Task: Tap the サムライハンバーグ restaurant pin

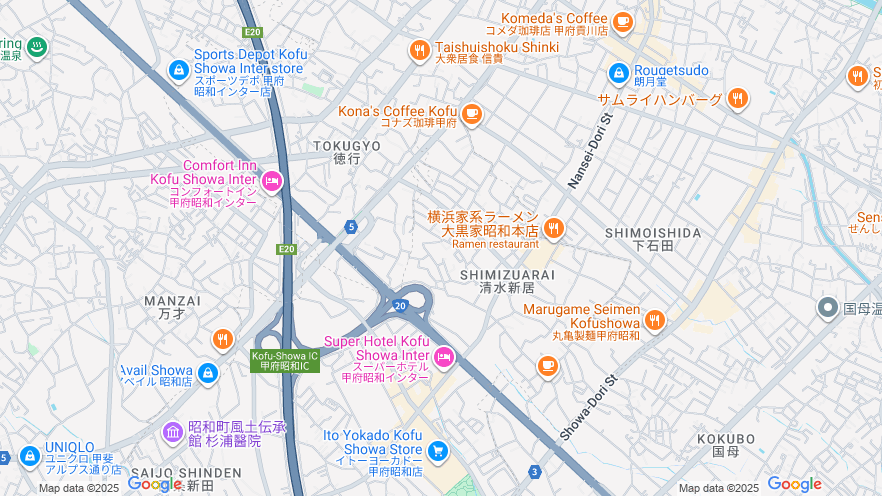Action: coord(737,98)
